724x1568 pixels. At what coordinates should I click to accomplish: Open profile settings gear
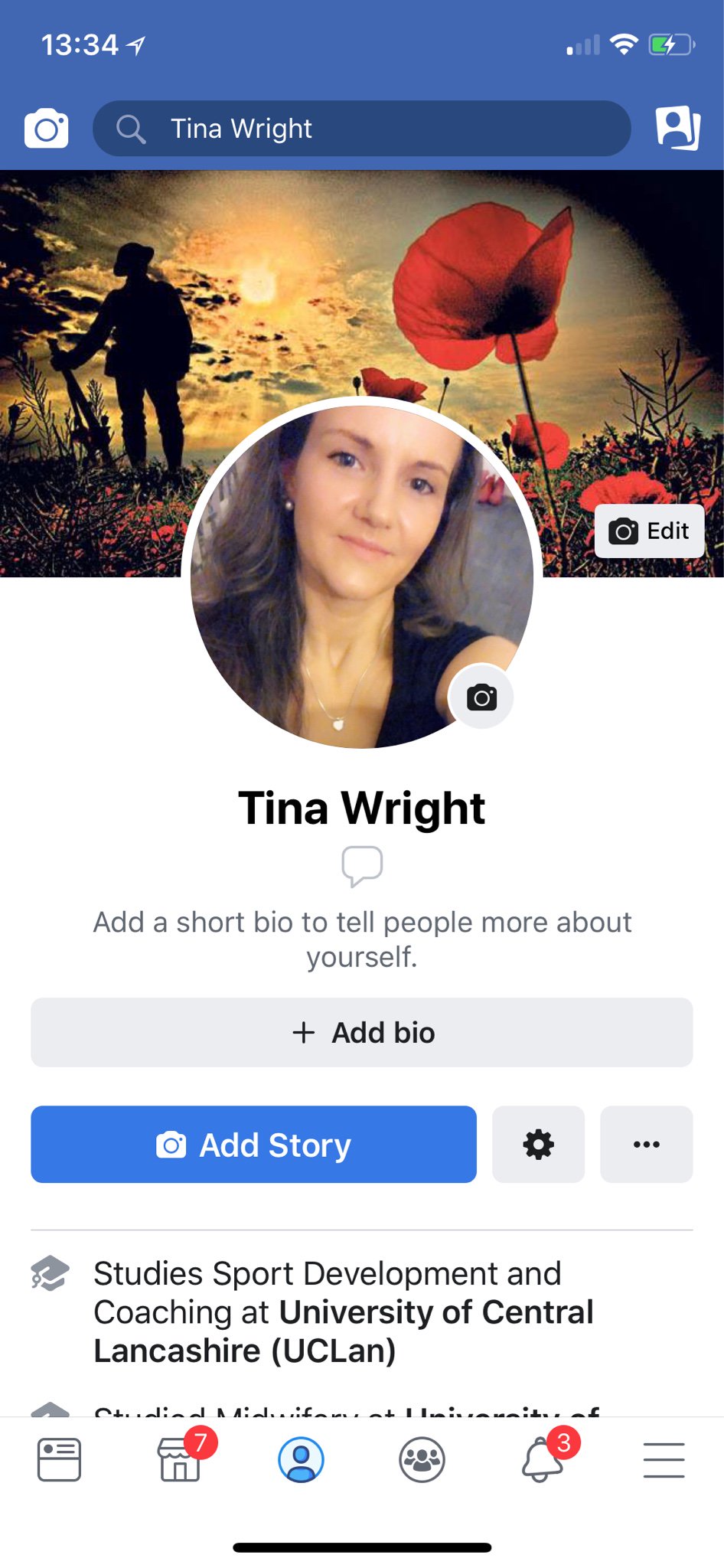[538, 1145]
